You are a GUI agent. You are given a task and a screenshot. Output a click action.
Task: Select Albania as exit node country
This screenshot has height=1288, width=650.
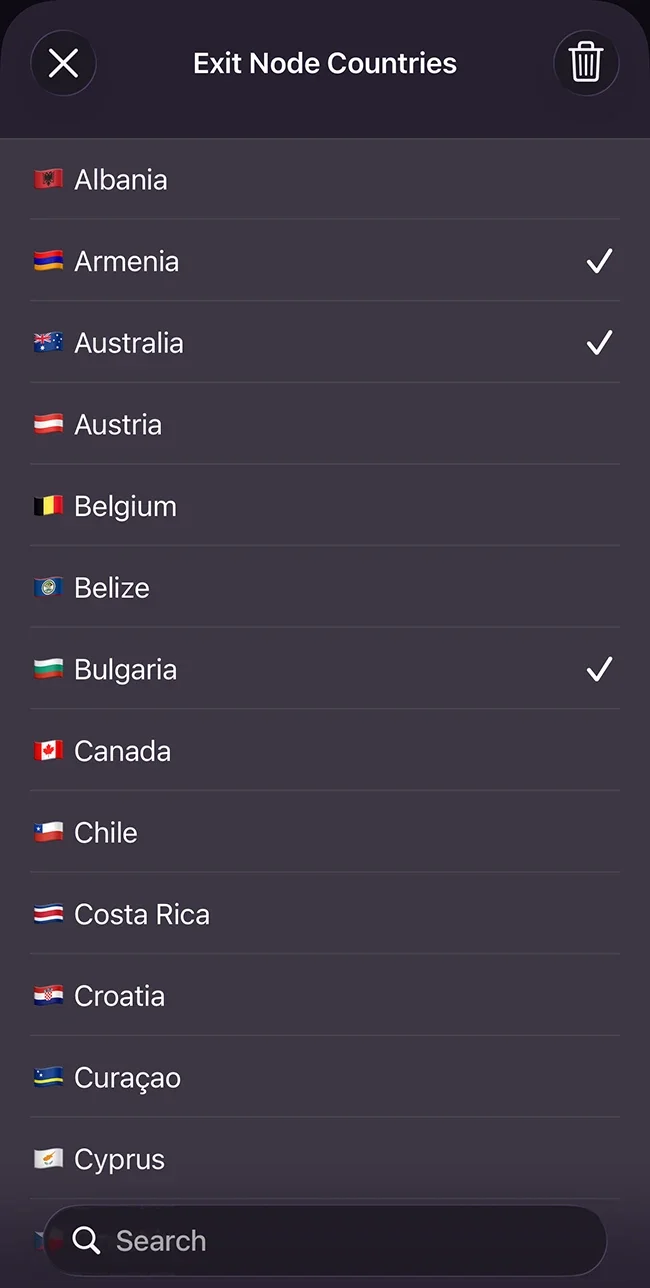point(324,180)
